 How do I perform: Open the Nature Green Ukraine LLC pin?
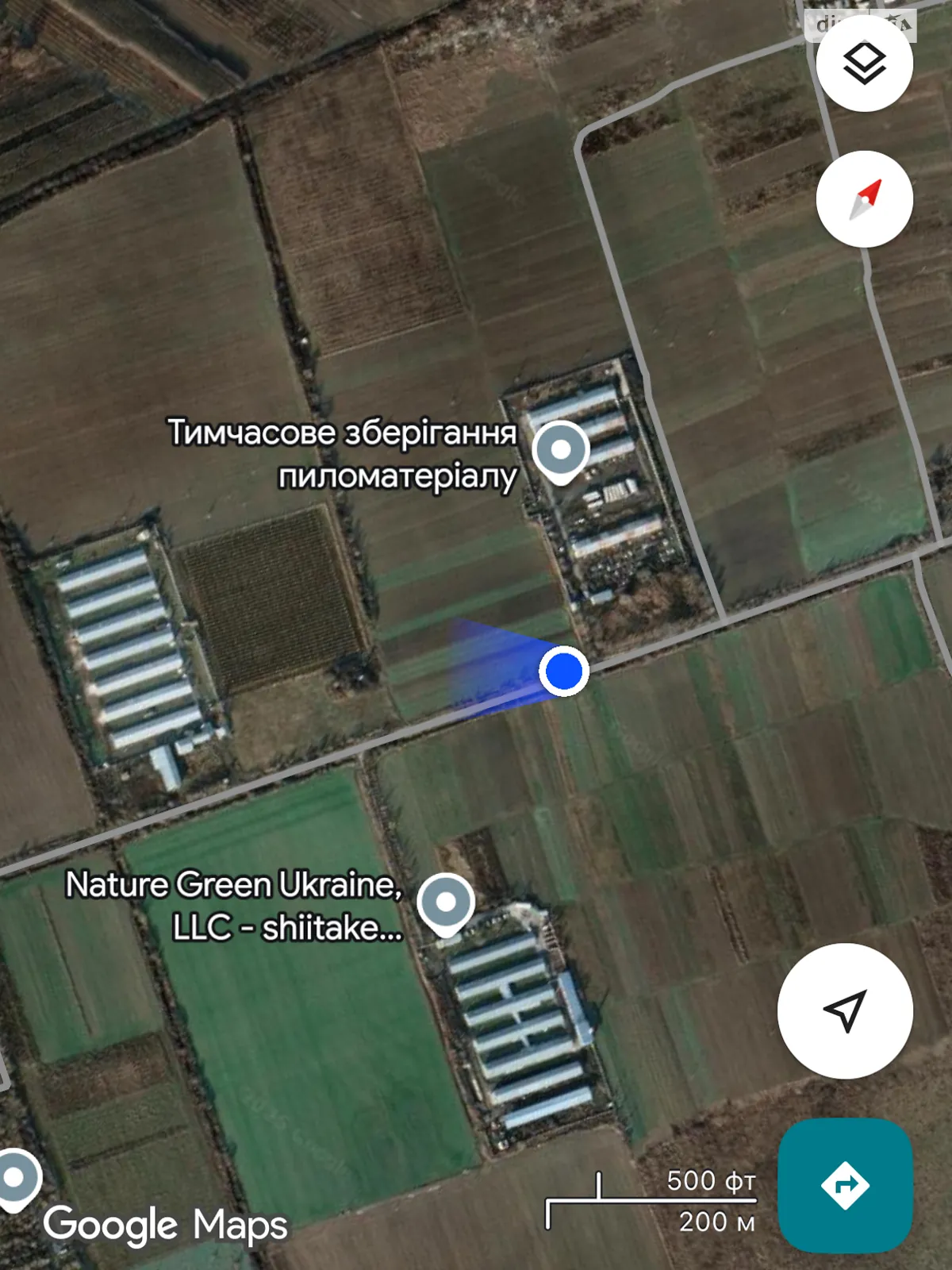pos(446,902)
